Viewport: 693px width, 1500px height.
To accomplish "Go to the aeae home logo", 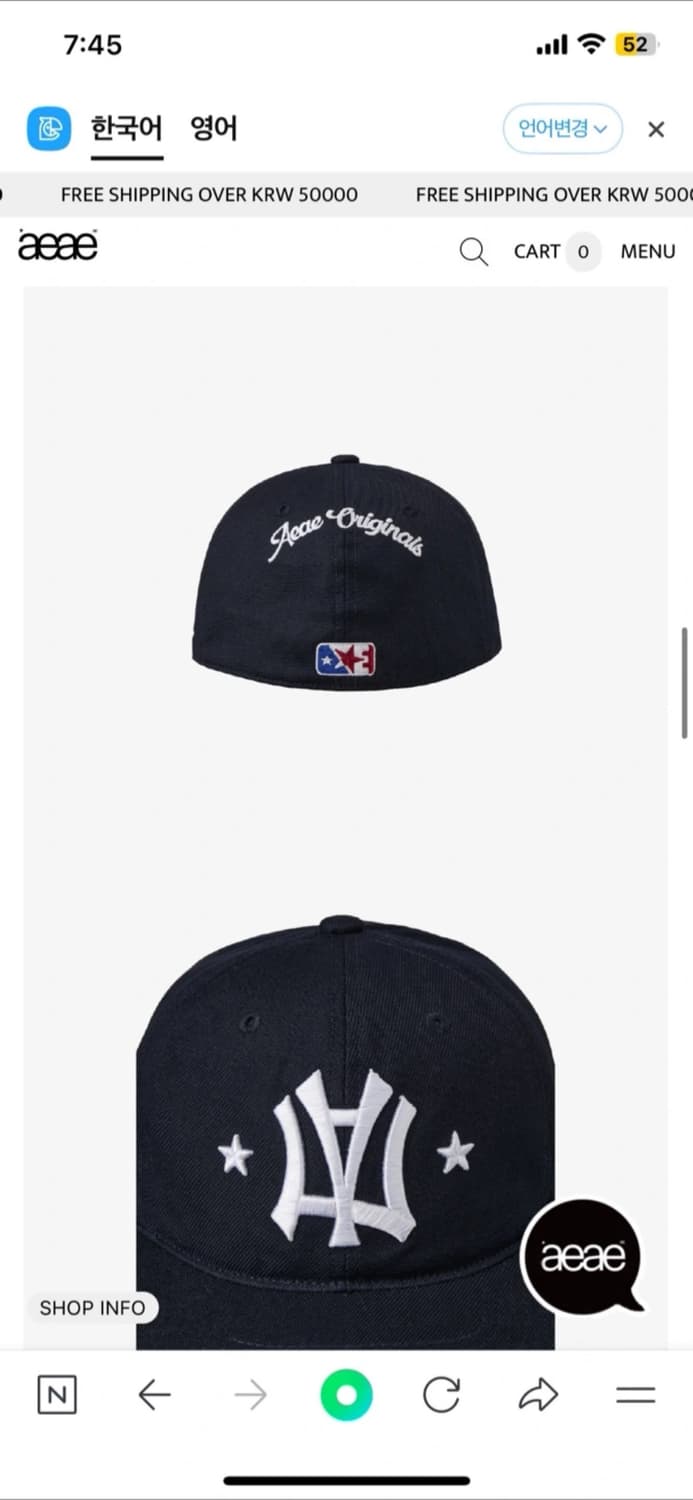I will click(58, 245).
